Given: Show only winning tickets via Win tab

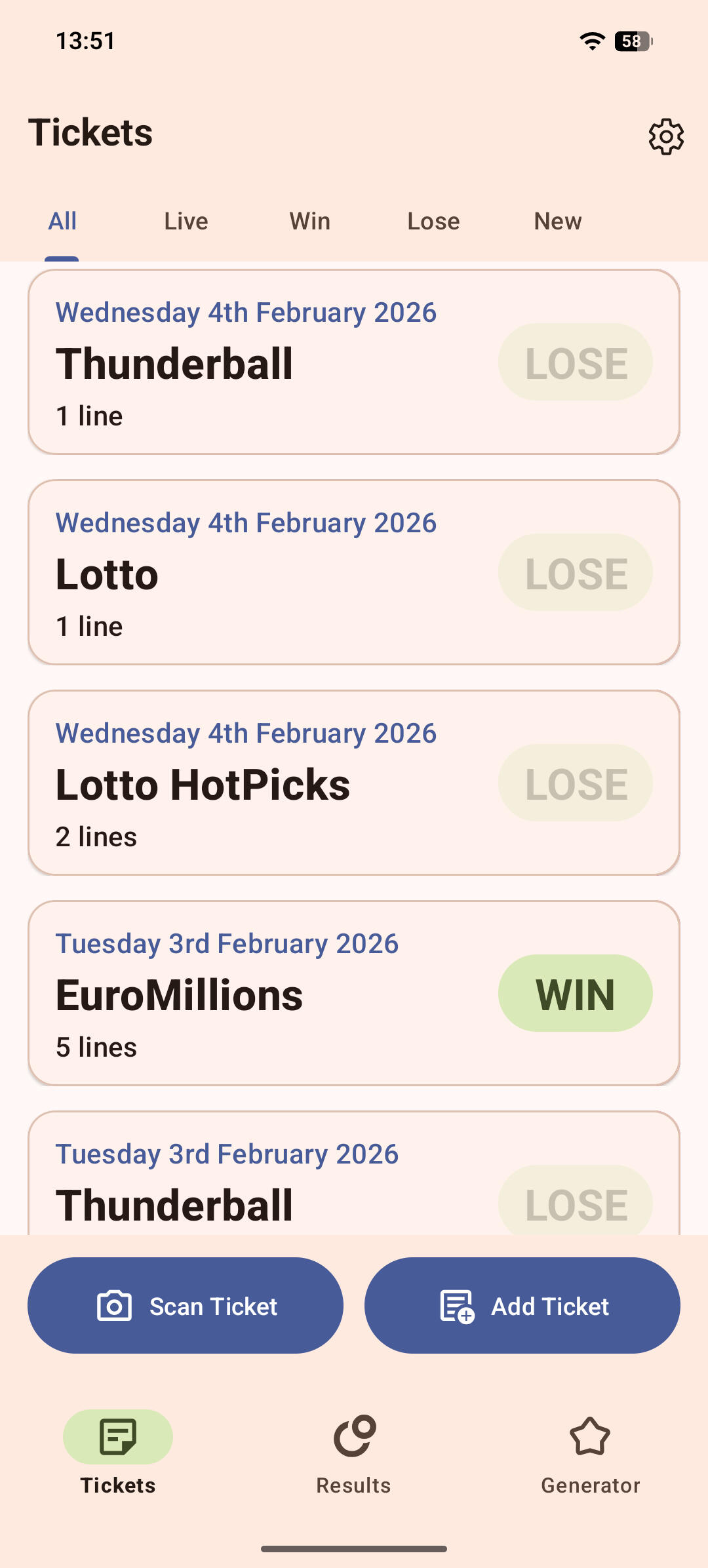Looking at the screenshot, I should click(x=310, y=222).
